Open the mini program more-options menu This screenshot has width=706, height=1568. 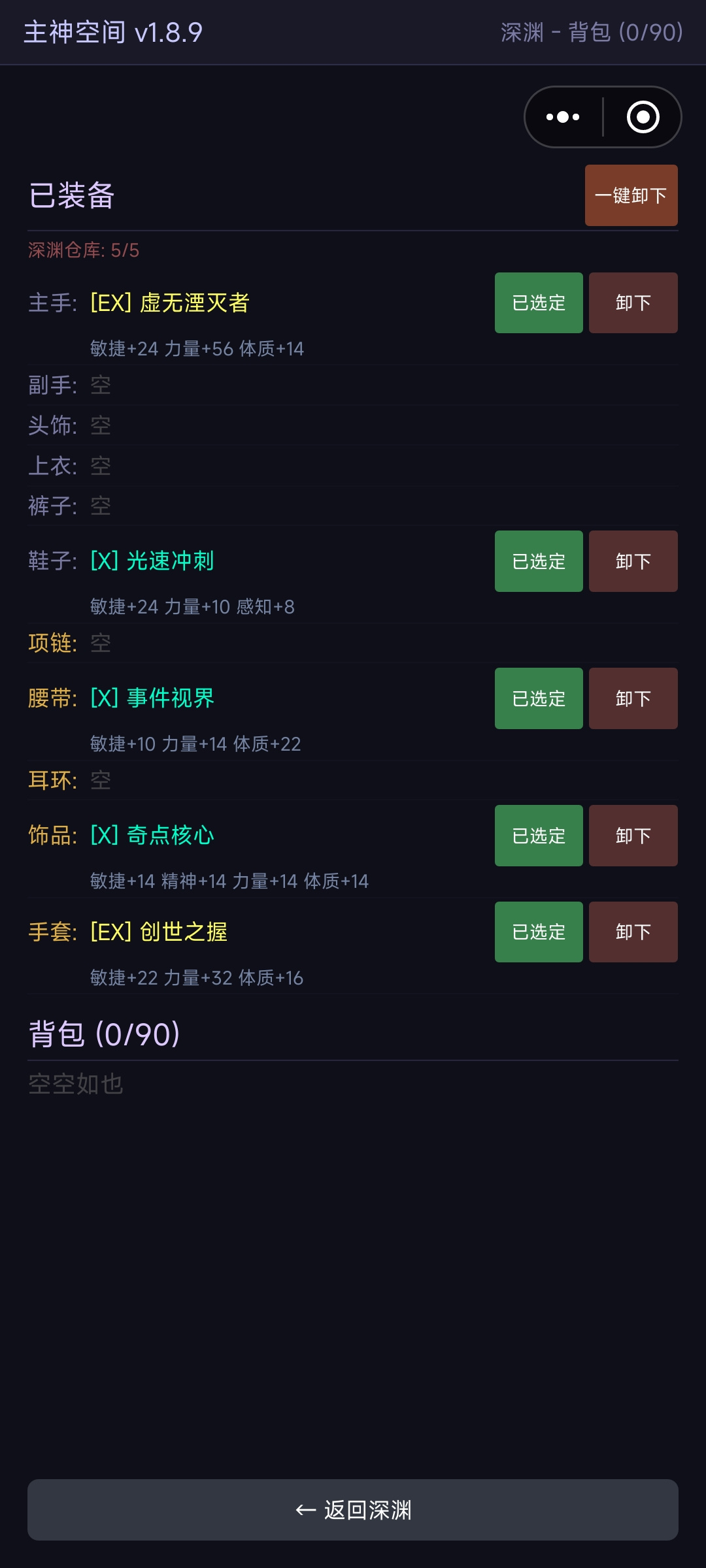(x=563, y=117)
